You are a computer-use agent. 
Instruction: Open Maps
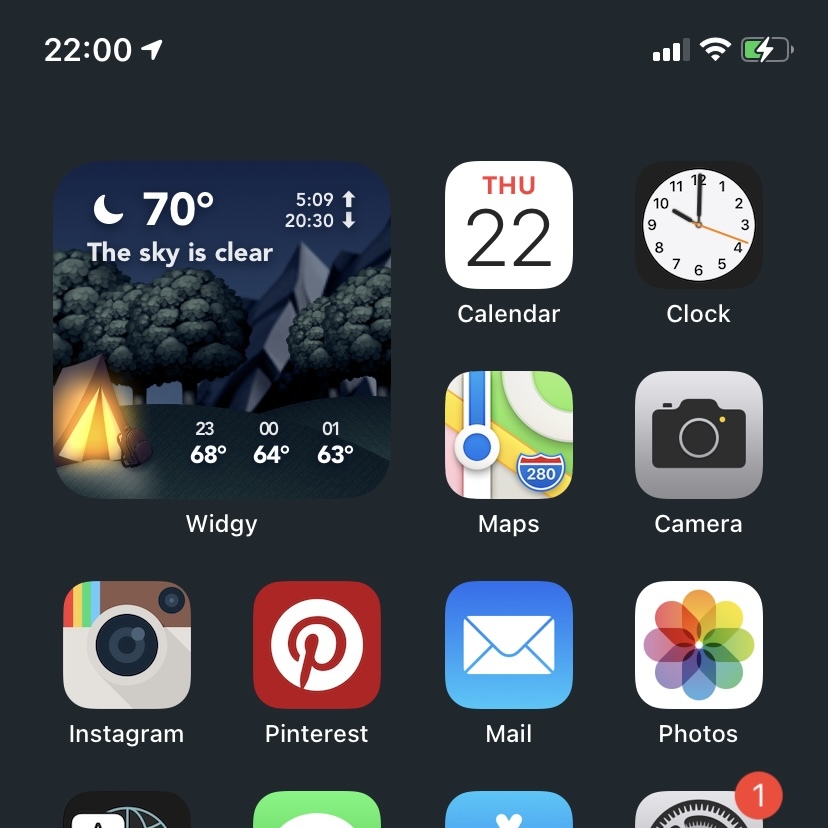click(508, 435)
